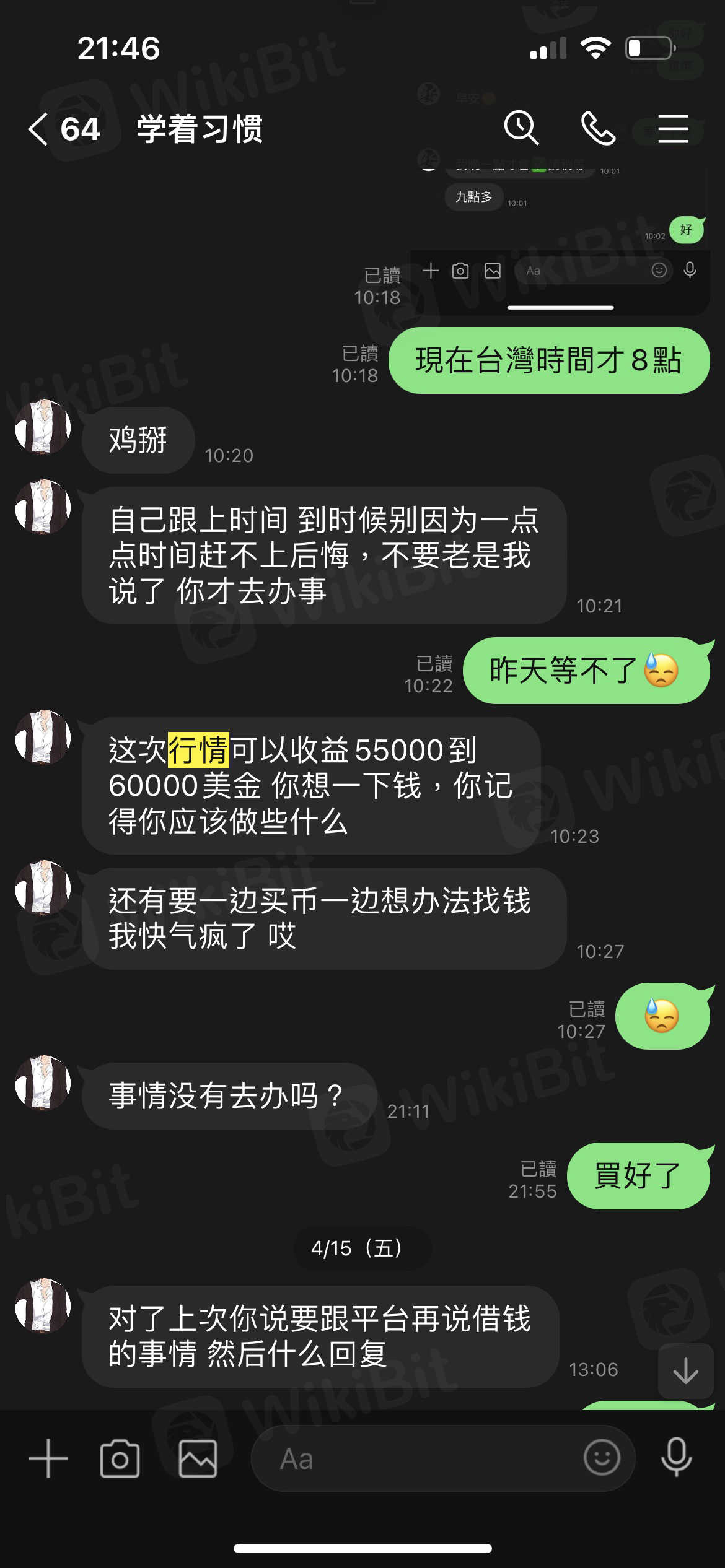Open the sent screenshot image at 10:18
The width and height of the screenshot is (725, 1568).
(x=560, y=235)
